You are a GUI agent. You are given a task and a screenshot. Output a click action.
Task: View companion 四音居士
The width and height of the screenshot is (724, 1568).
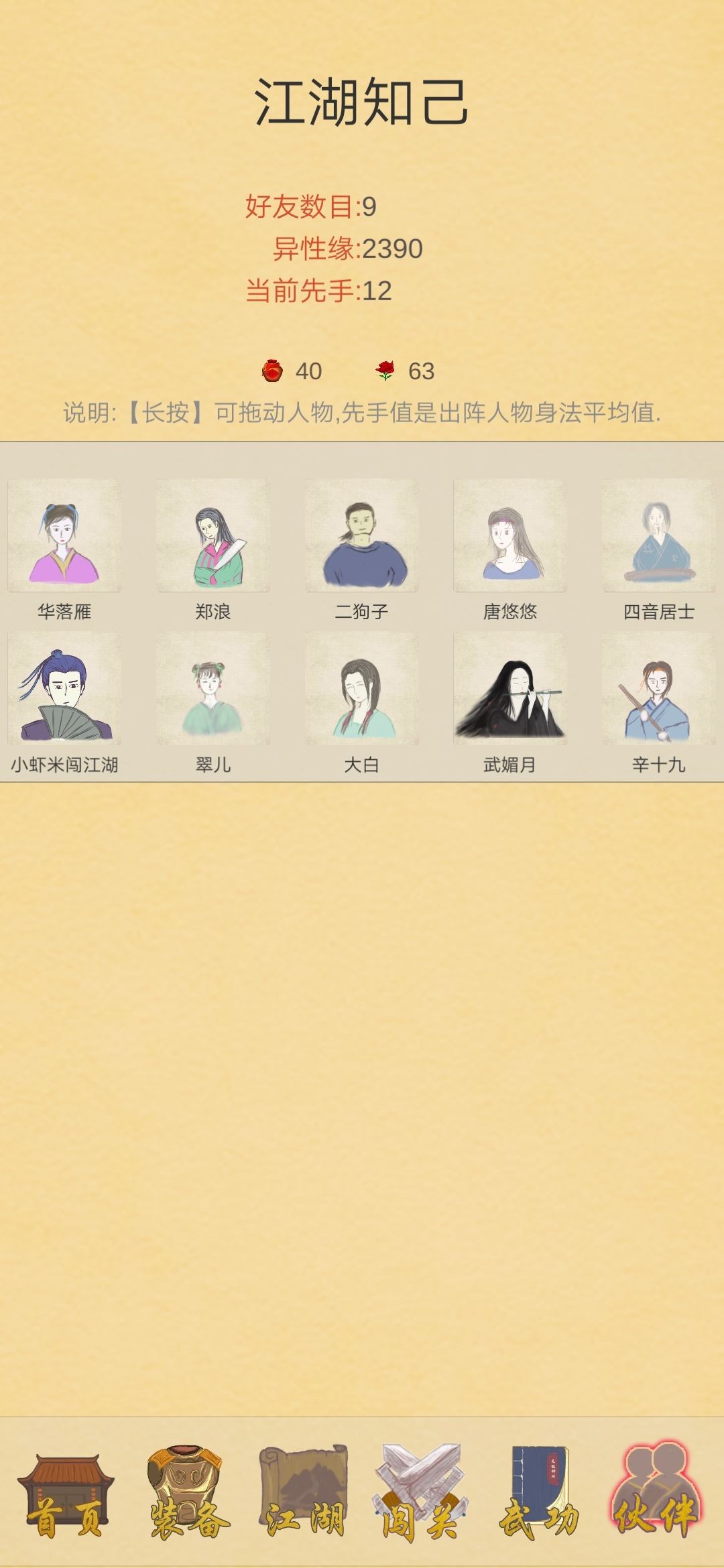coord(658,535)
